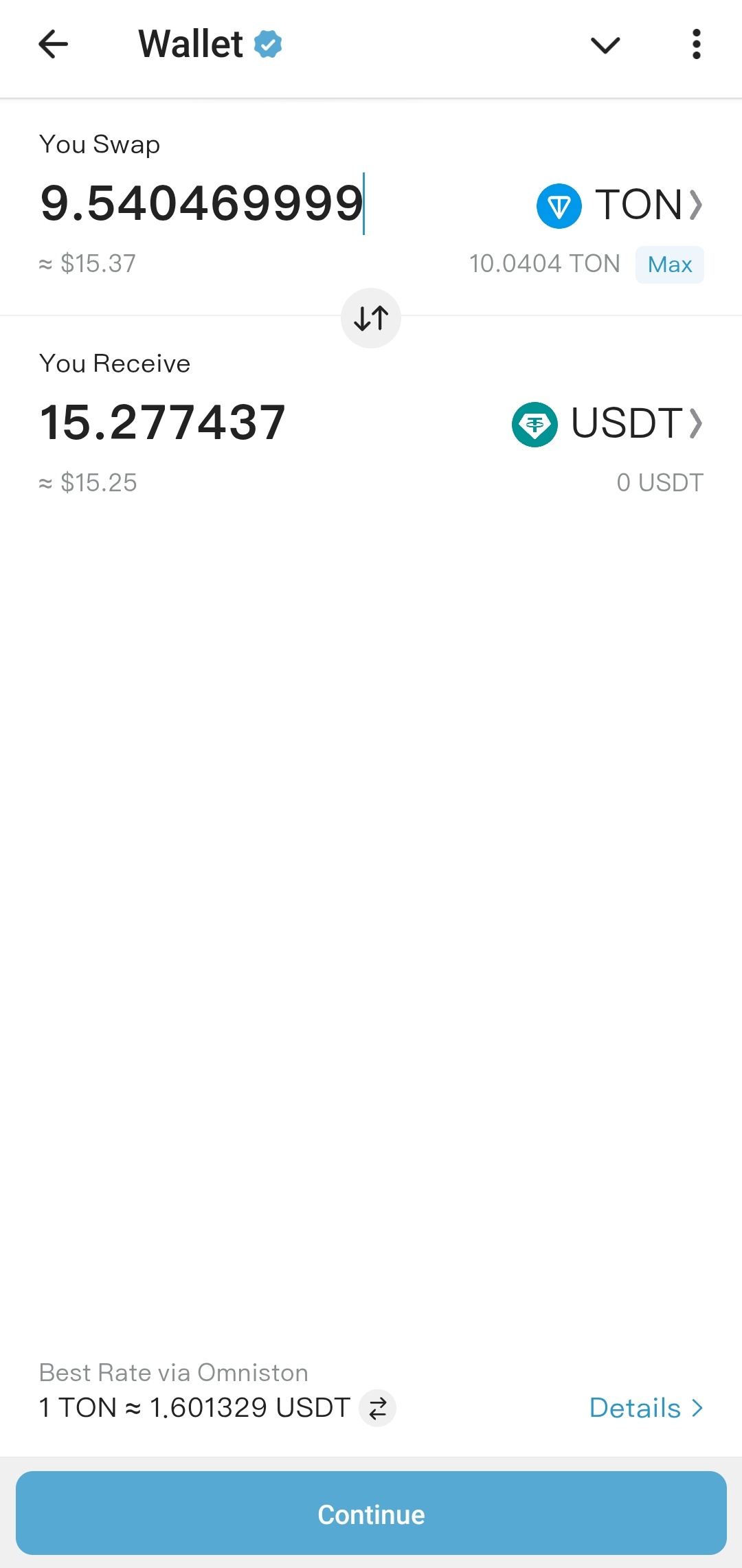Screen dimensions: 742x1568
Task: Continue with the swap
Action: pyautogui.click(x=371, y=1514)
